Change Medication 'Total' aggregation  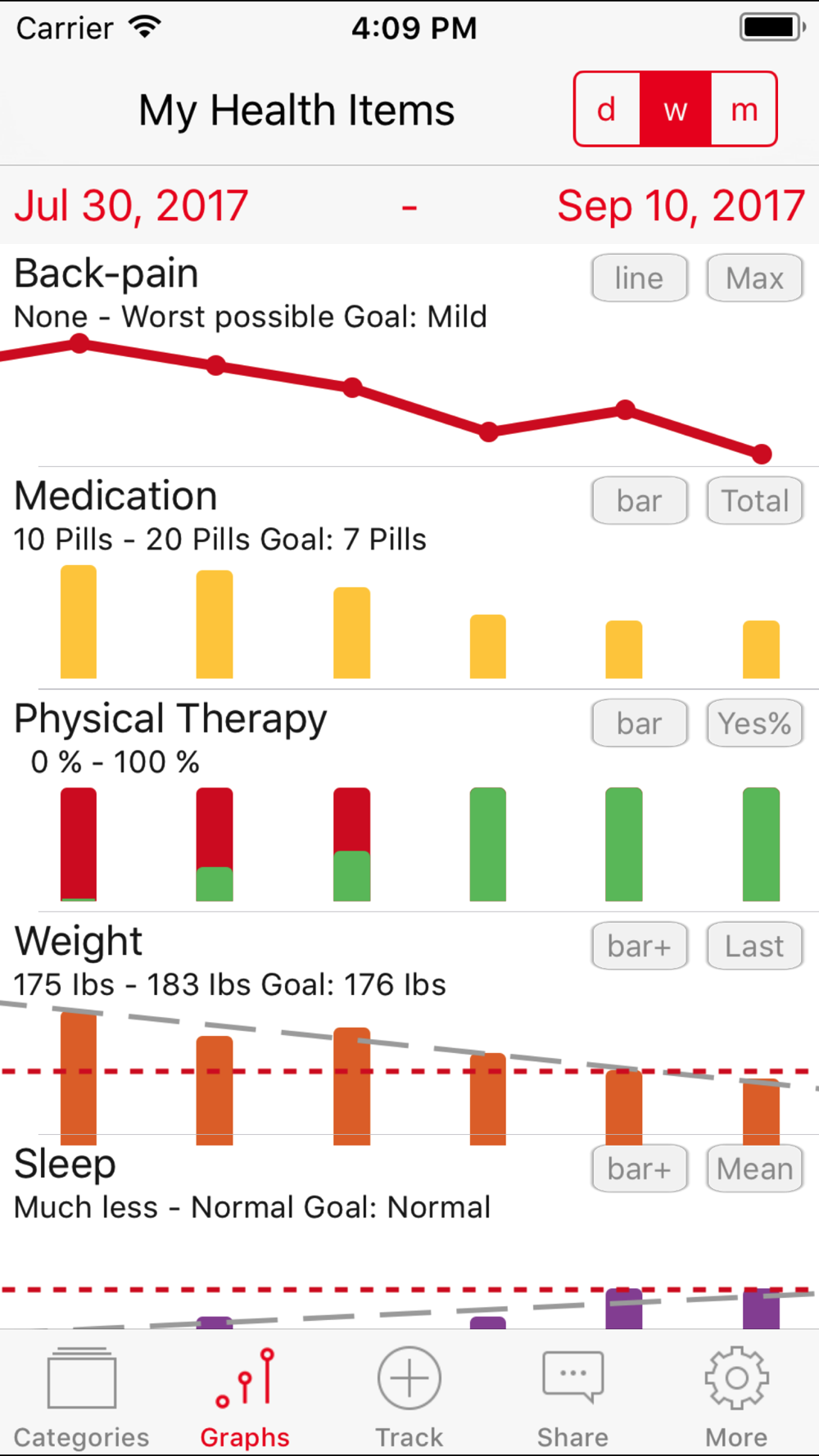(x=754, y=501)
